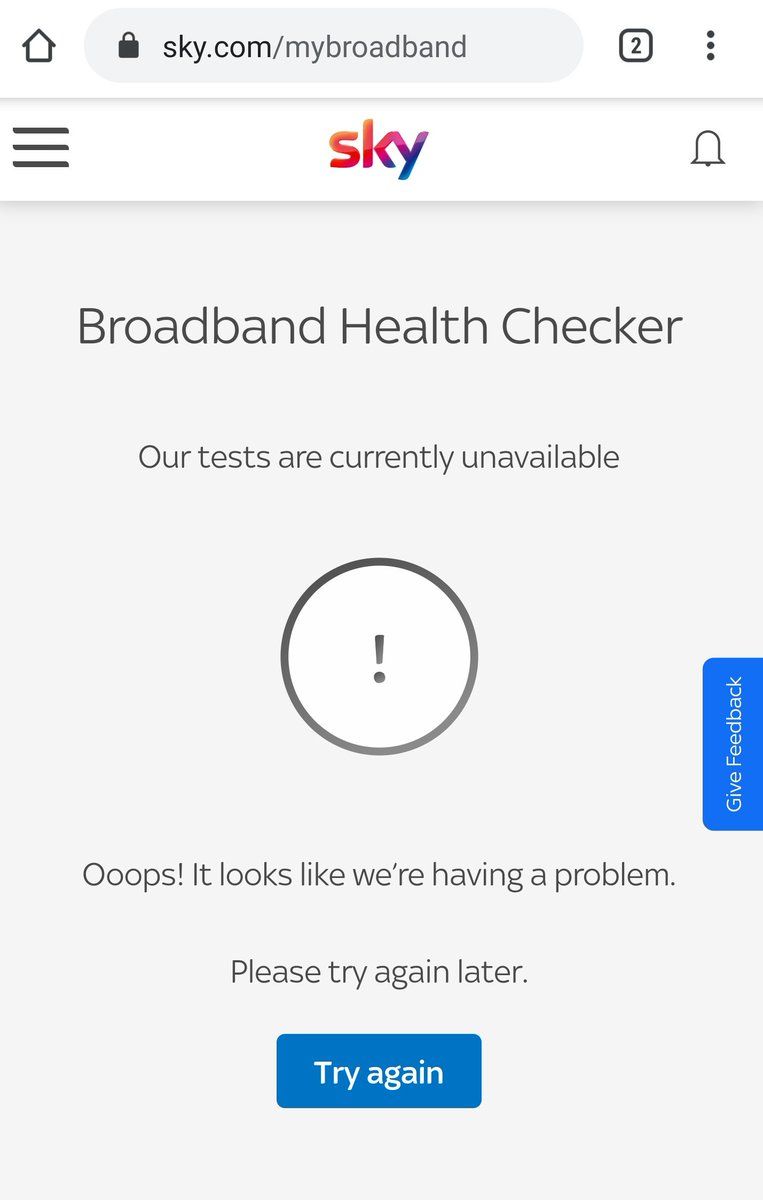Tap the sky.com/mybroadband address bar

[x=333, y=46]
